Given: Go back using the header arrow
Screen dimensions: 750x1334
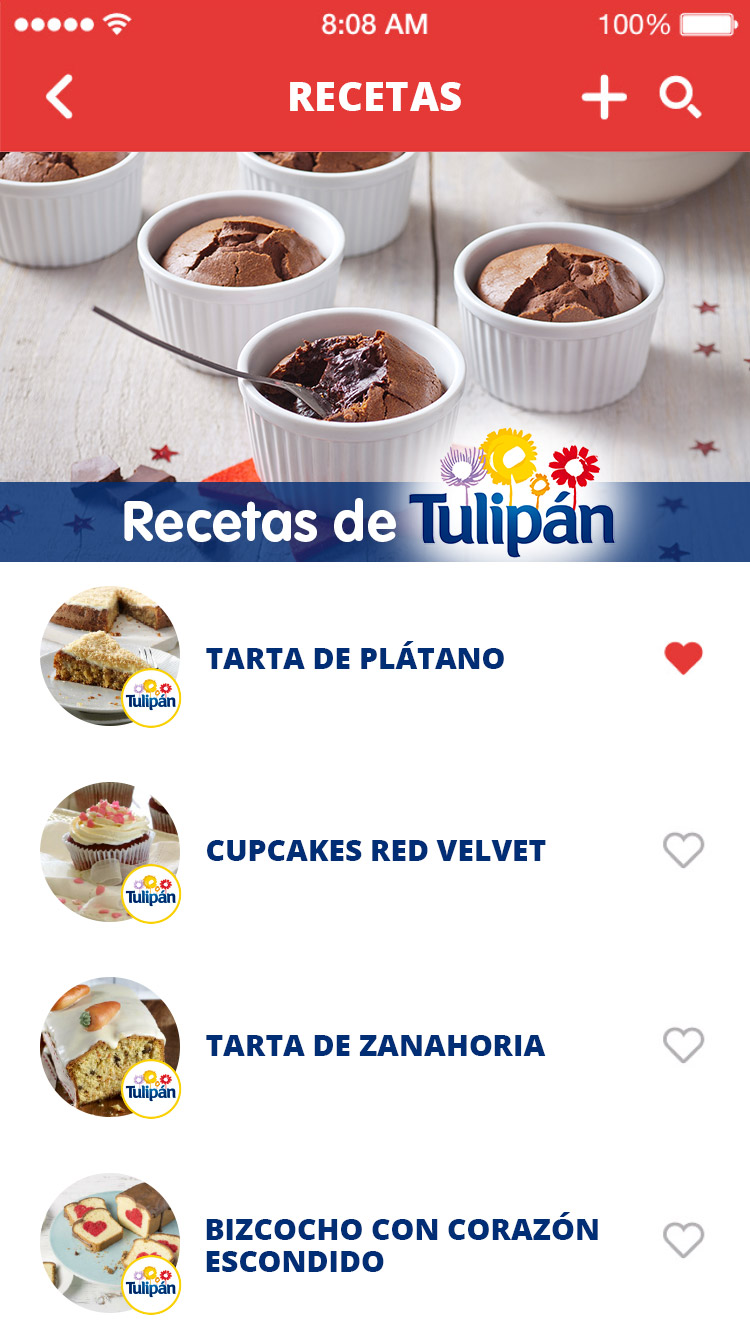Looking at the screenshot, I should click(60, 97).
